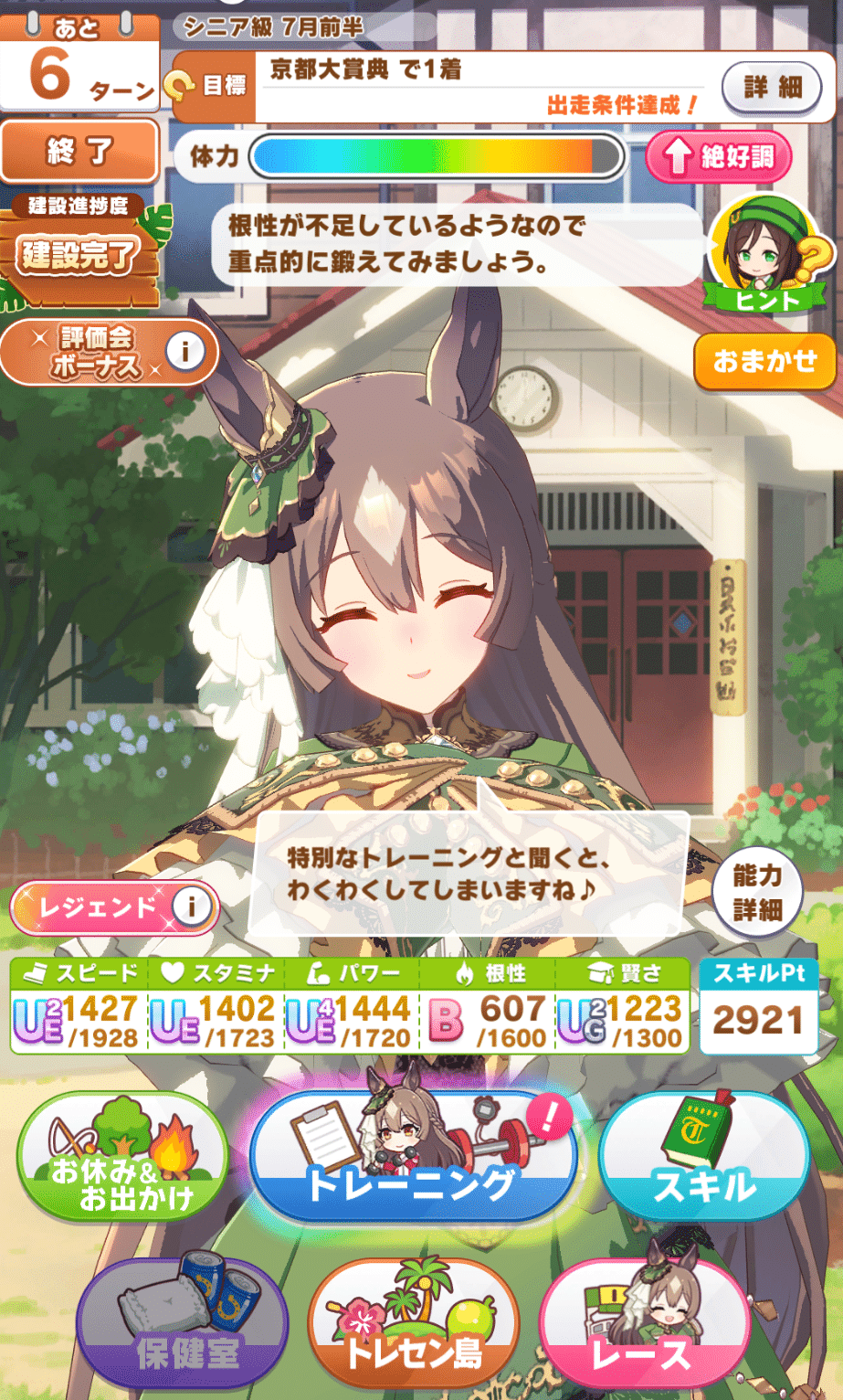Screen dimensions: 843x1400
Task: Open goal details with 詳細 button
Action: tap(772, 88)
